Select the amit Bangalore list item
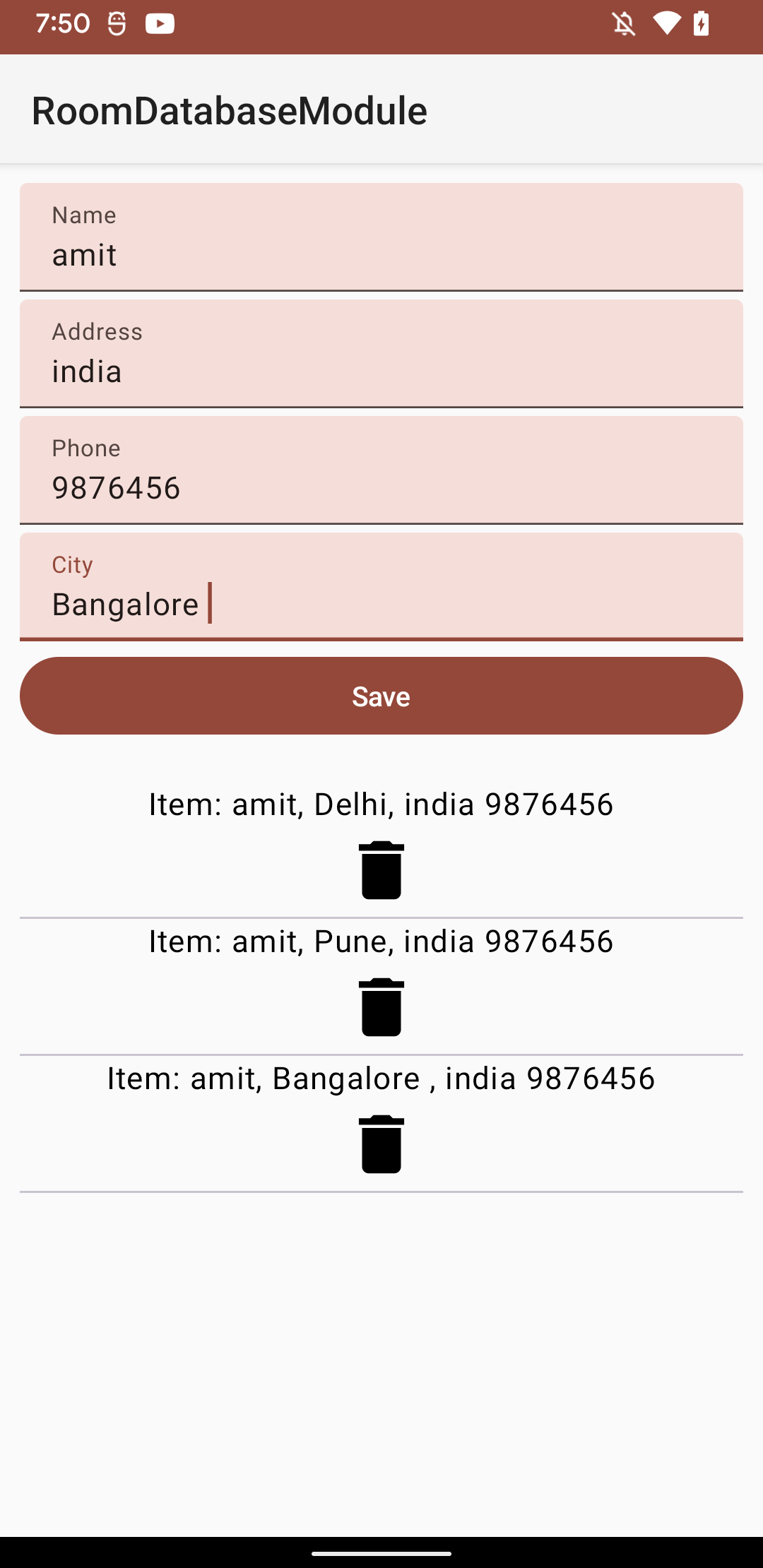Viewport: 763px width, 1568px height. [x=381, y=1078]
